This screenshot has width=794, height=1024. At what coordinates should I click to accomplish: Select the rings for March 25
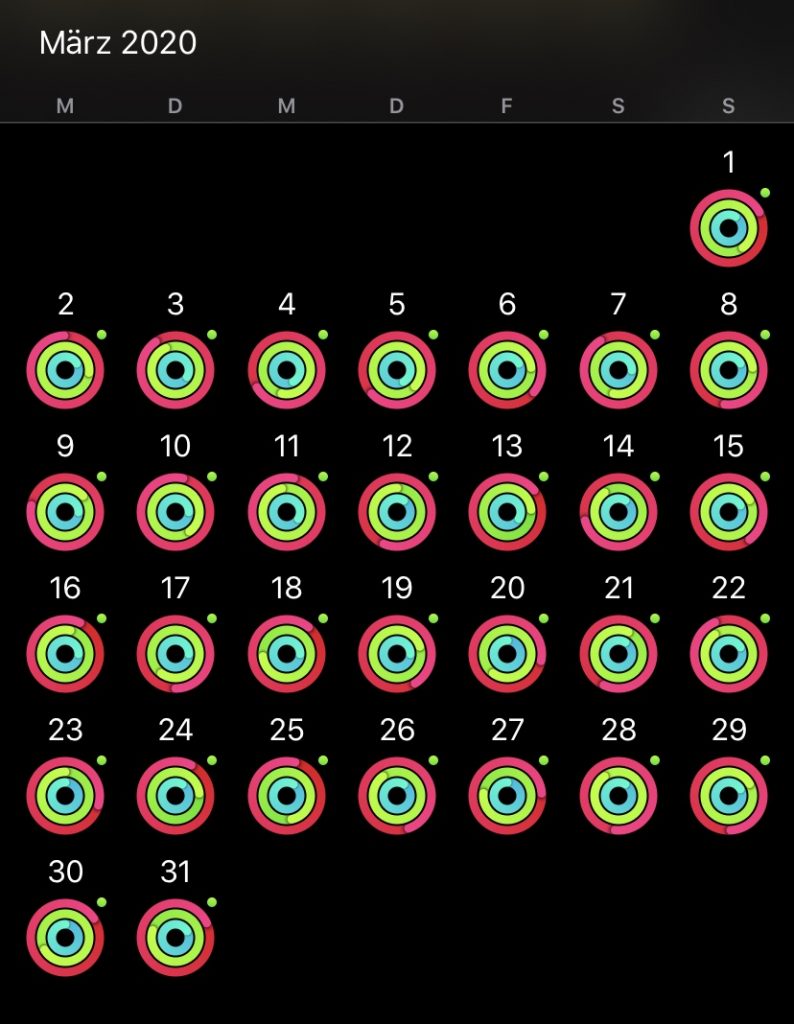pyautogui.click(x=286, y=796)
